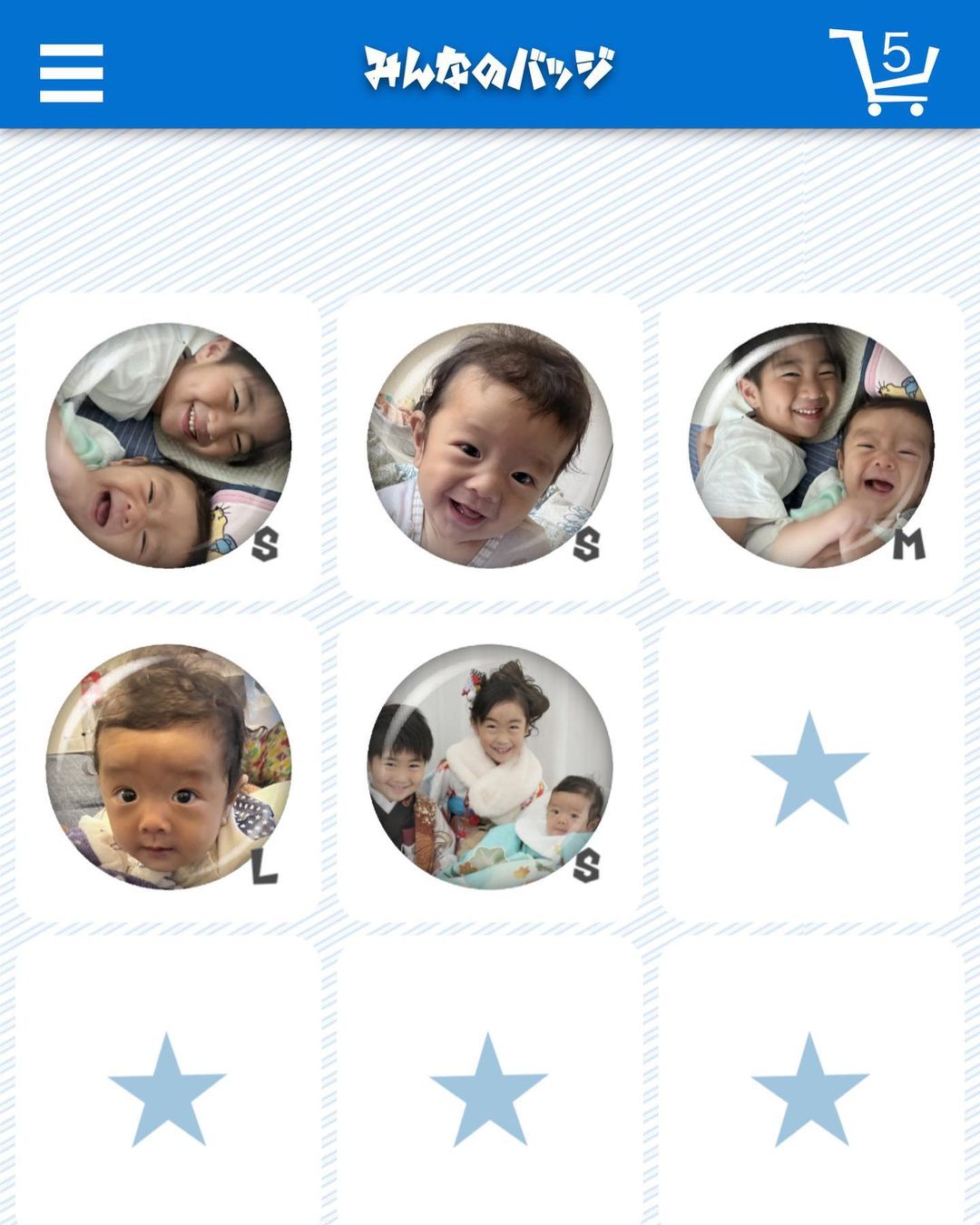
Task: Open the hamburger menu
Action: pos(71,73)
